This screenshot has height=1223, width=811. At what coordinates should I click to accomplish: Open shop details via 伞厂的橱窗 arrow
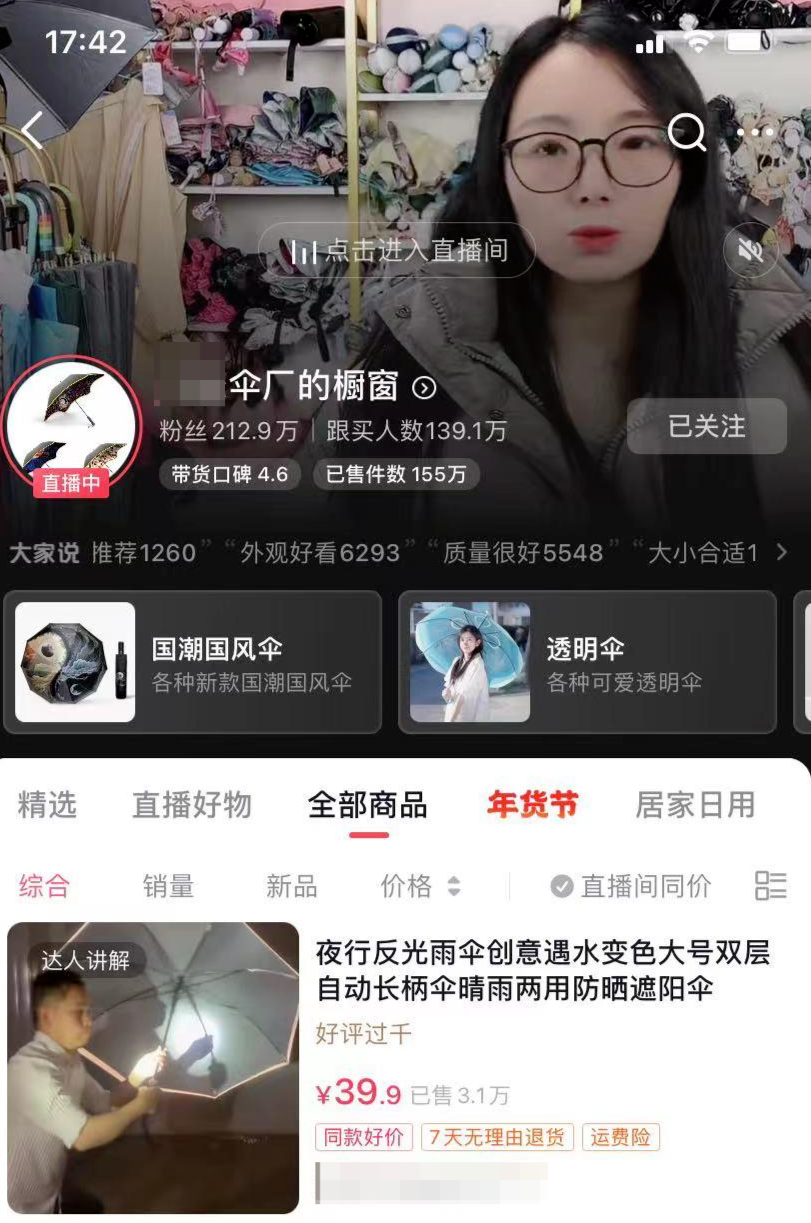(x=424, y=388)
